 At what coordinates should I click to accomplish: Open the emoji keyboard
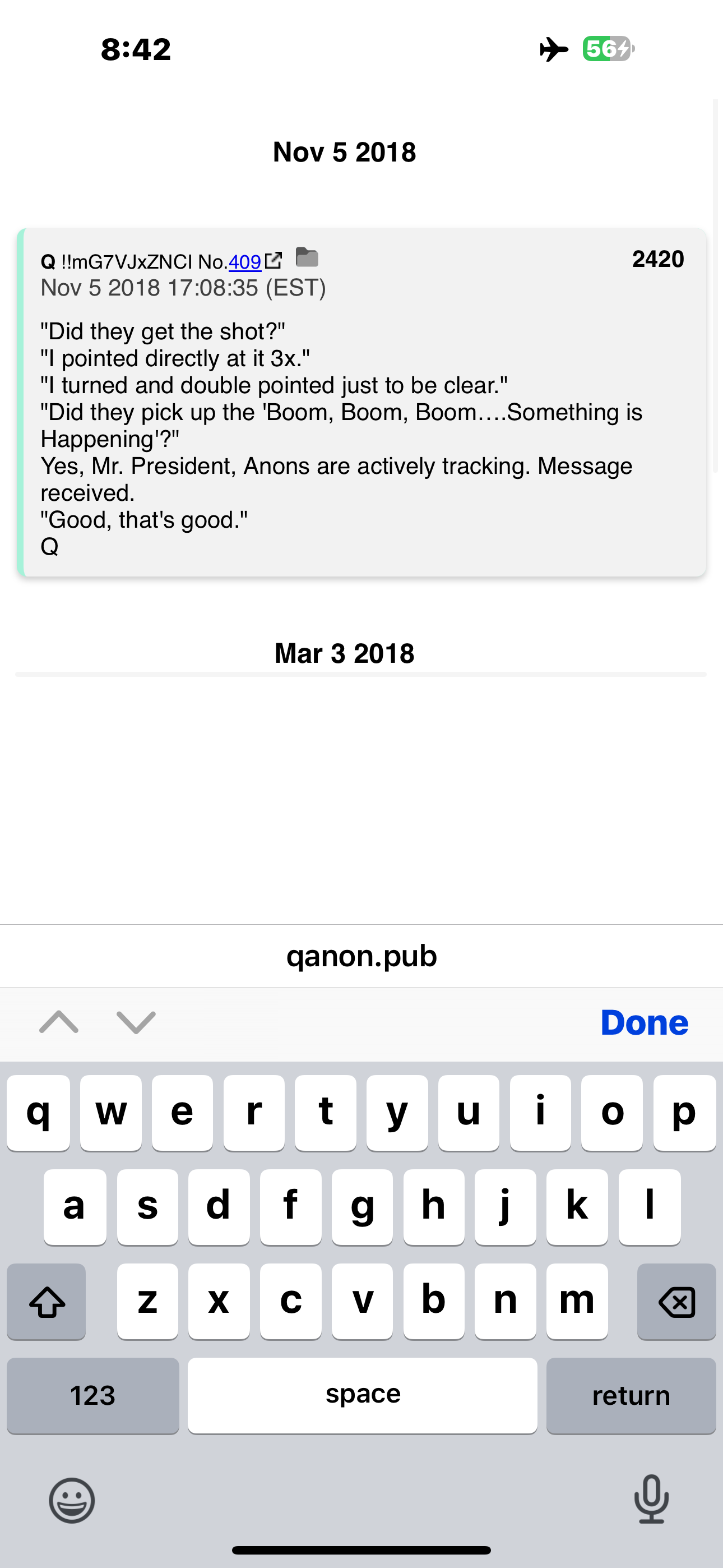click(72, 1501)
